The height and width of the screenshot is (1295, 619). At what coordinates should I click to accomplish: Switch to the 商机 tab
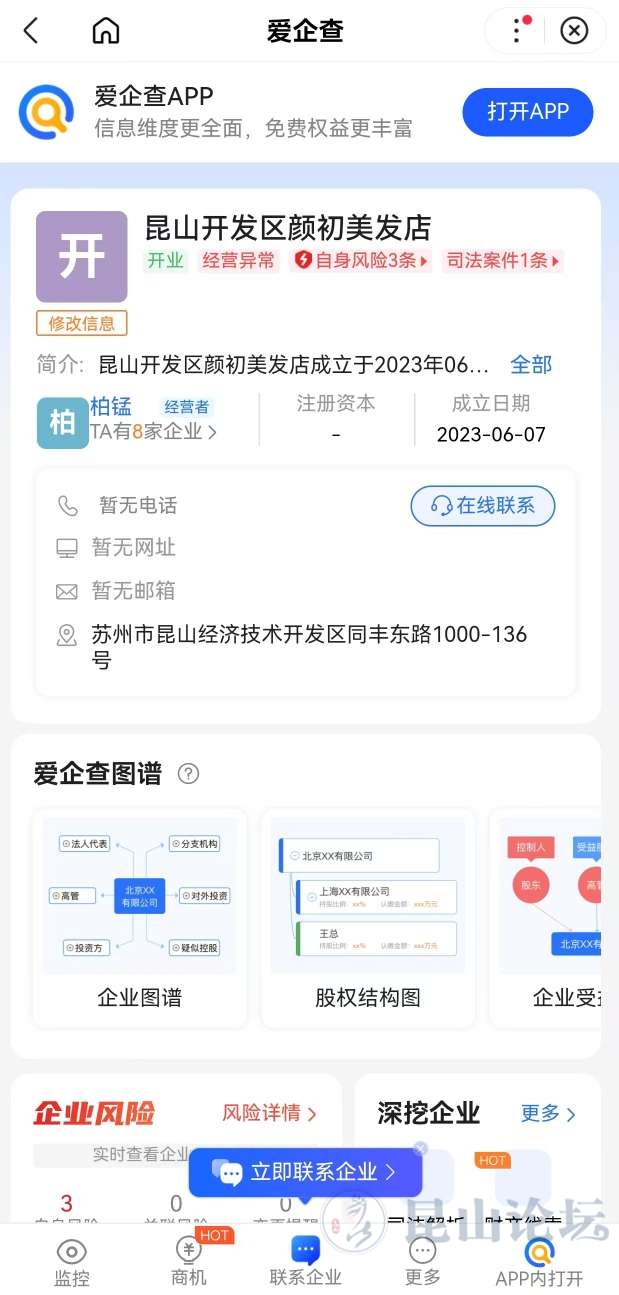coord(189,1262)
